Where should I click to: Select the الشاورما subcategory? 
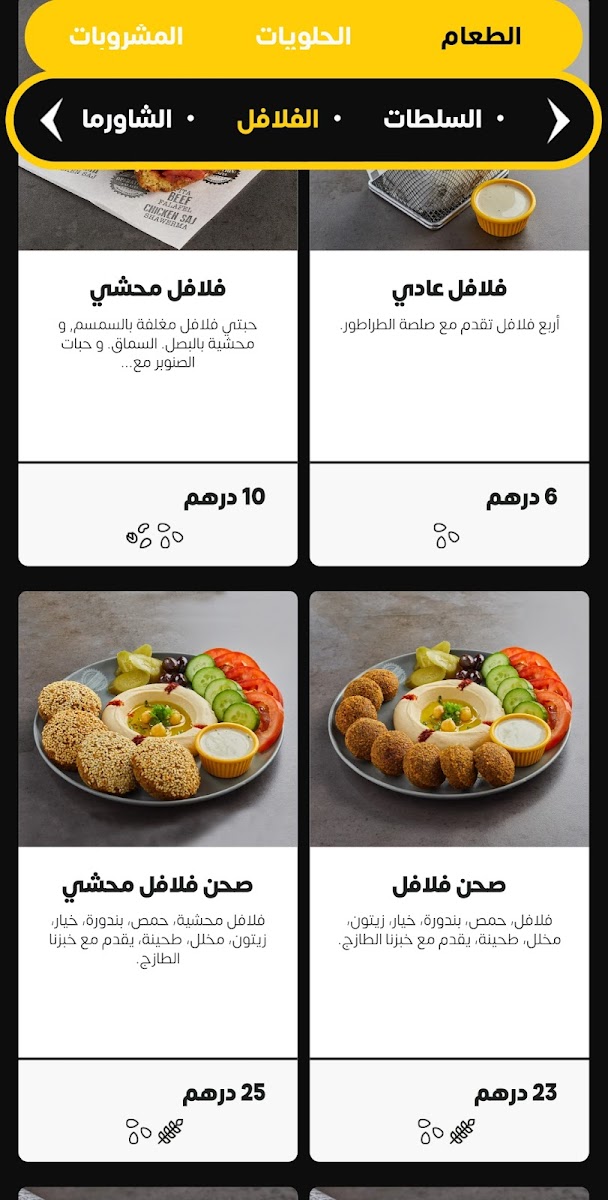click(x=127, y=120)
